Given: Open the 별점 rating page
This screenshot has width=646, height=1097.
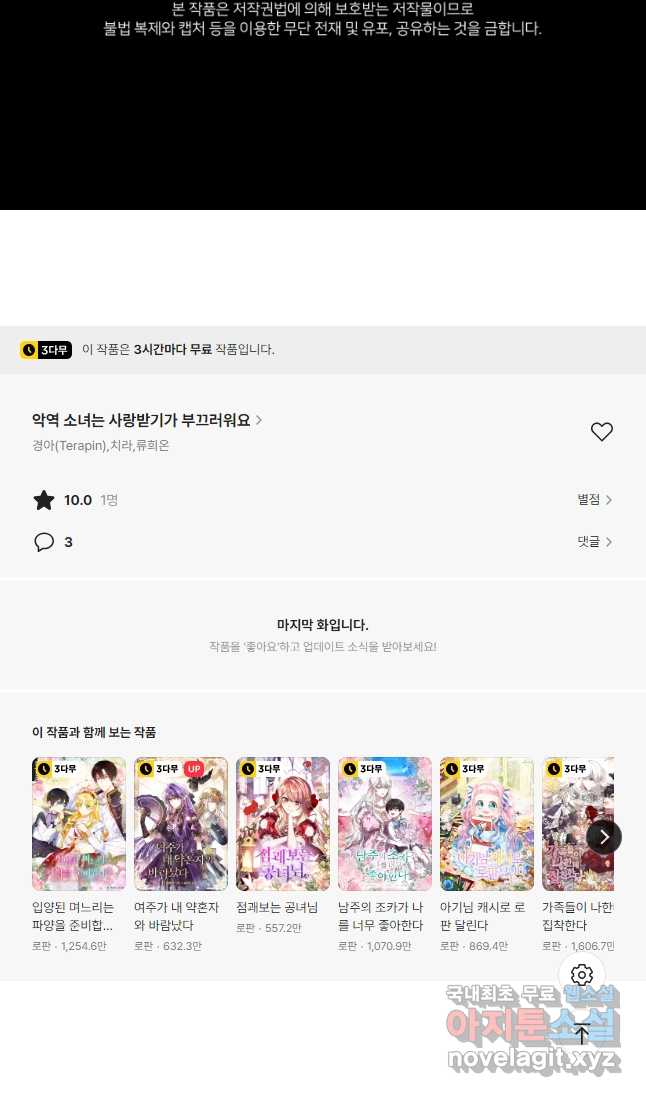Looking at the screenshot, I should click(594, 500).
